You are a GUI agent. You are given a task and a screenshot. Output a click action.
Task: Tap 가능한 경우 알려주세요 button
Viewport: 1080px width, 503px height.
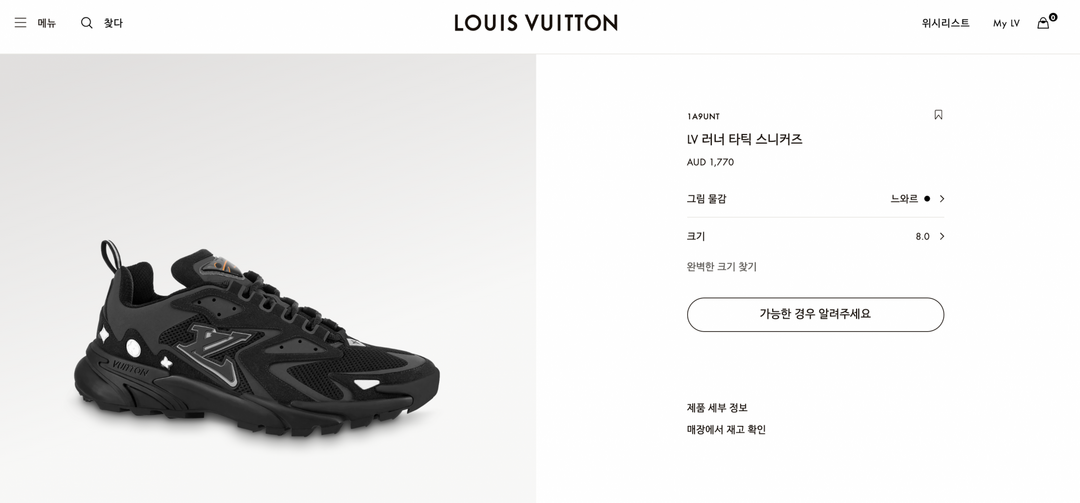click(x=815, y=314)
